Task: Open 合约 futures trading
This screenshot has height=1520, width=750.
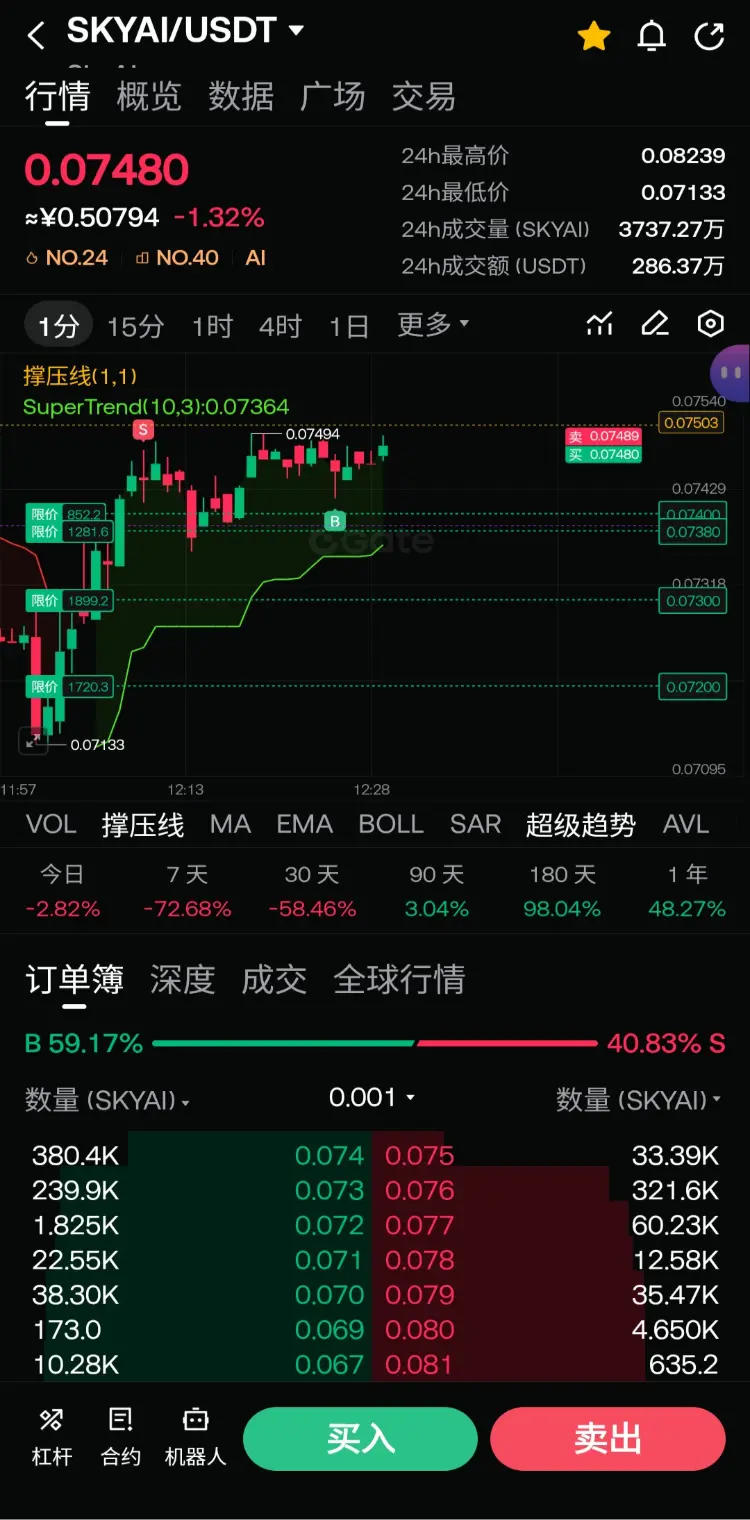Action: (x=121, y=1437)
